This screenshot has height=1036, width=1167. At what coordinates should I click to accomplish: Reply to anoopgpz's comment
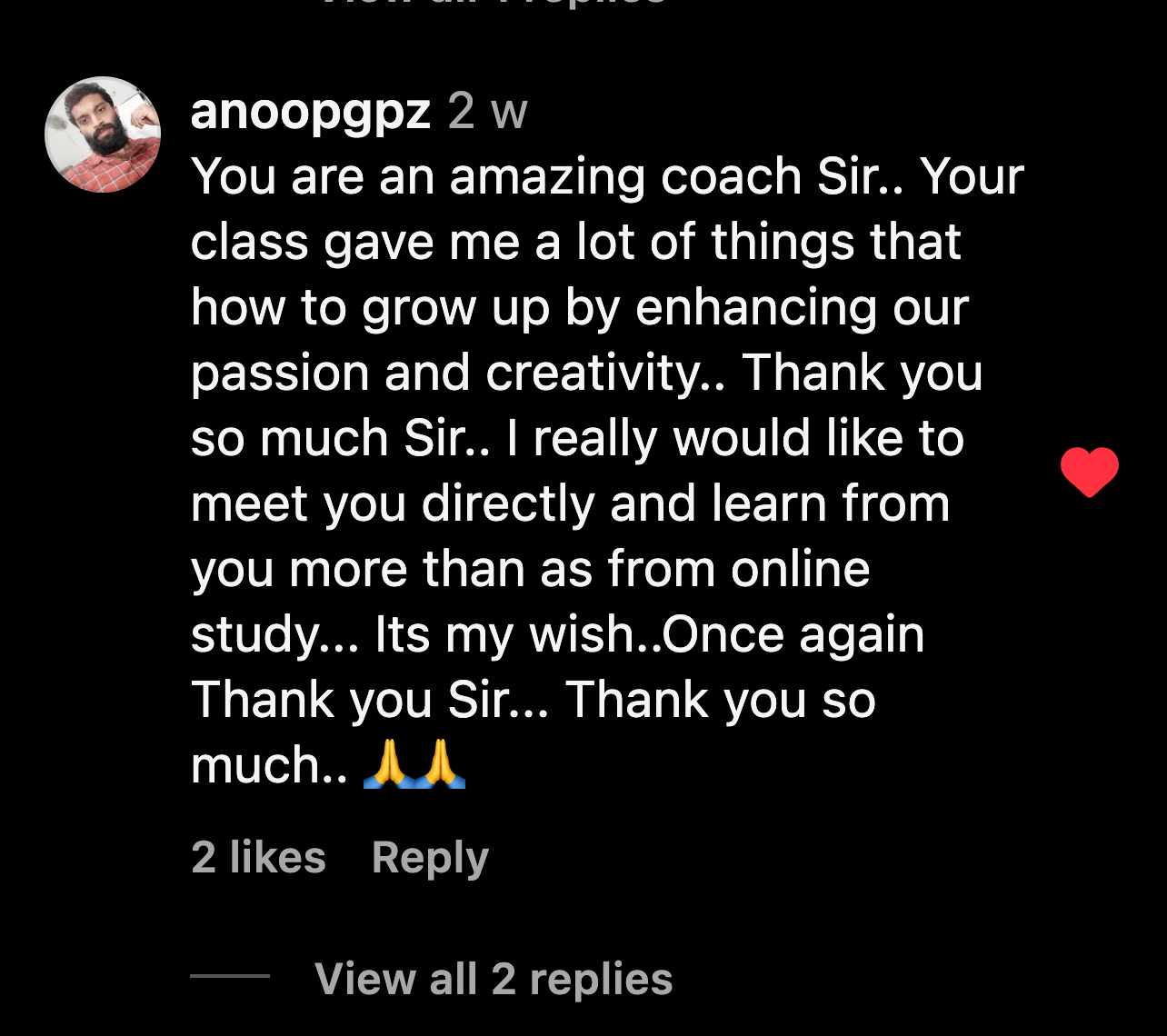(430, 857)
